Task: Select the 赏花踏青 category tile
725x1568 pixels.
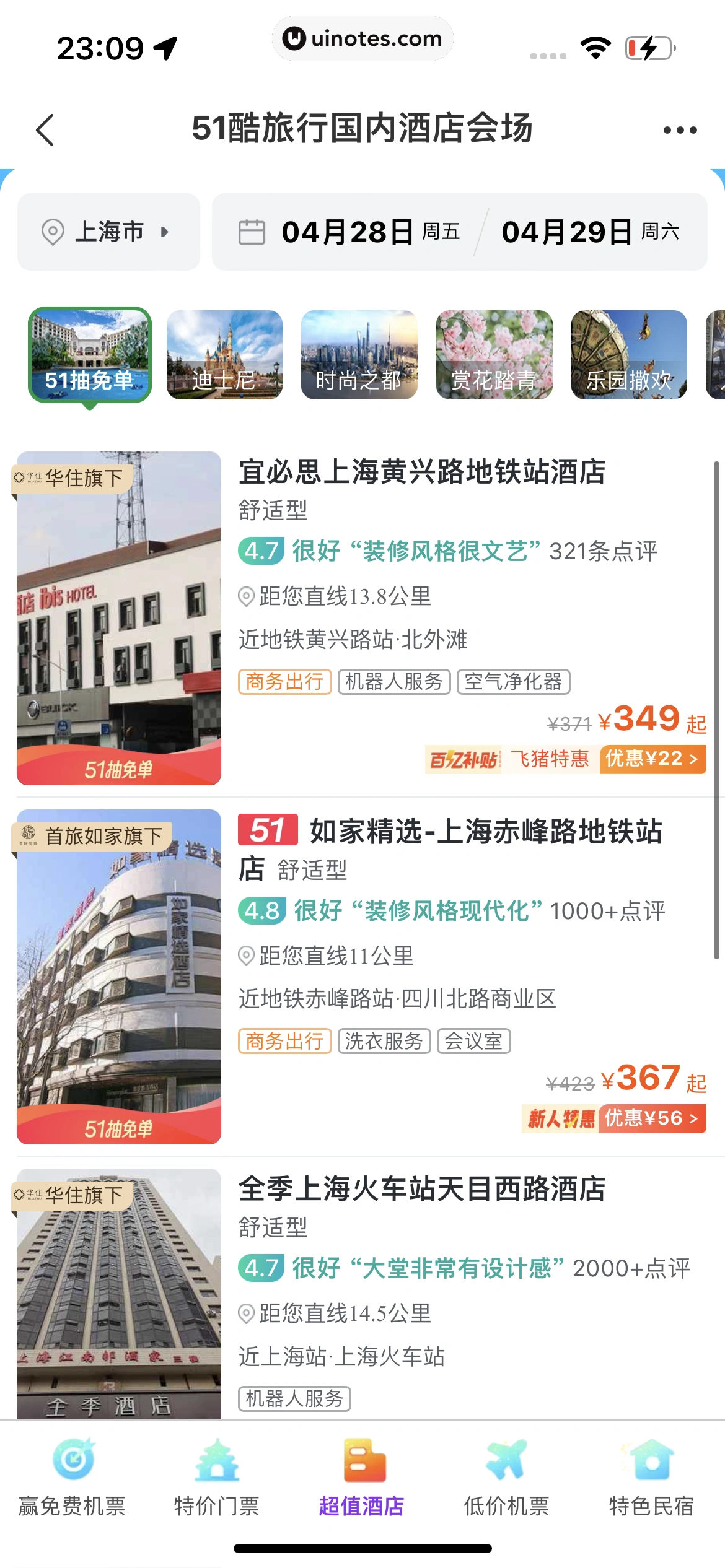Action: point(494,355)
